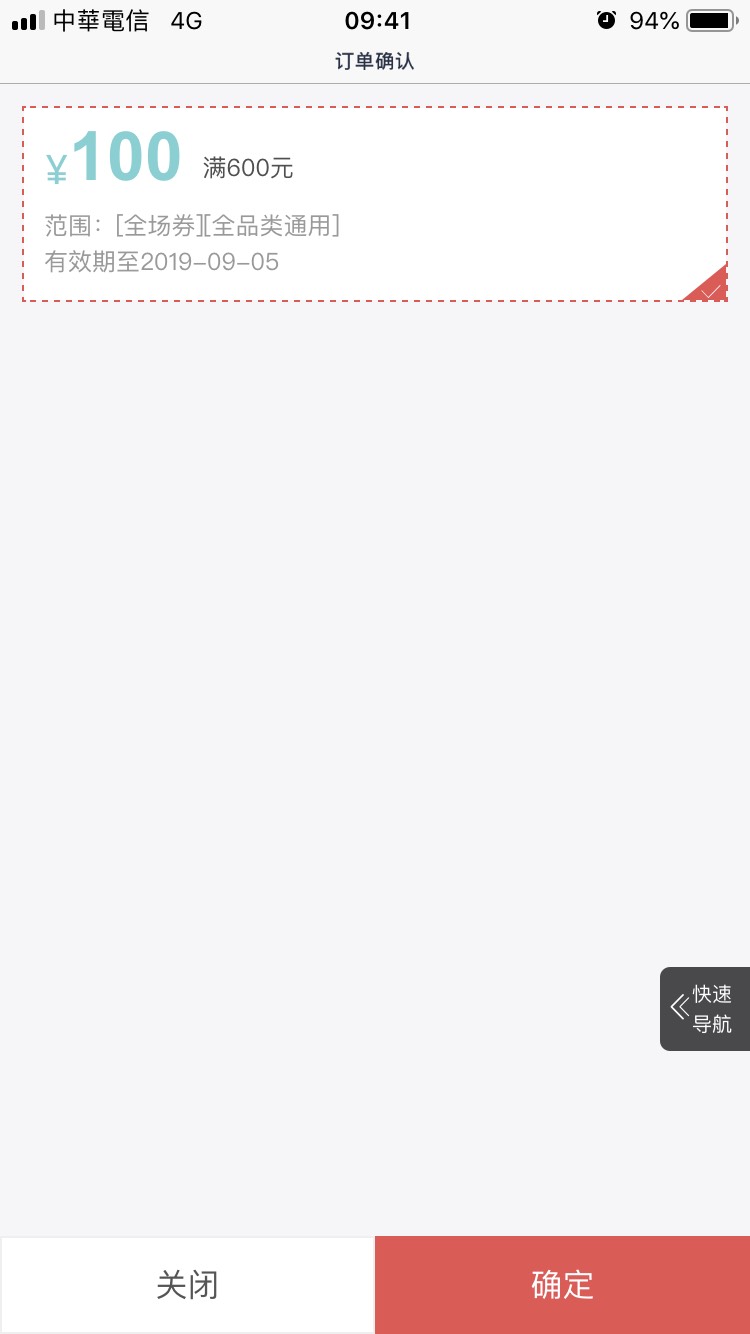Screen dimensions: 750x1334
Task: Confirm with the red 确定 button
Action: pos(562,1285)
